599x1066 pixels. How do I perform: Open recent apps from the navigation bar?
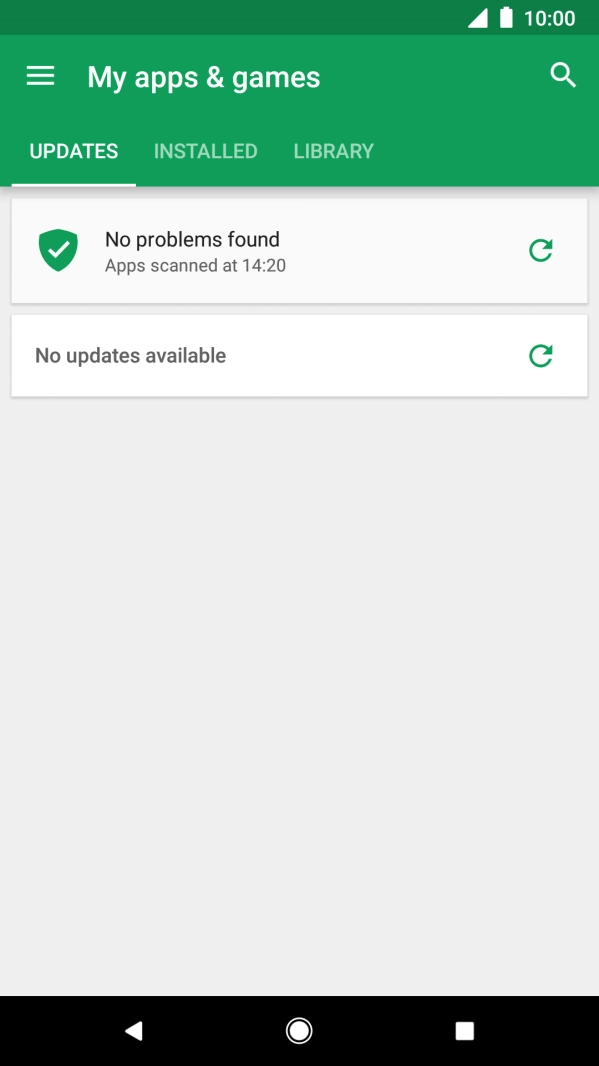click(x=464, y=1031)
